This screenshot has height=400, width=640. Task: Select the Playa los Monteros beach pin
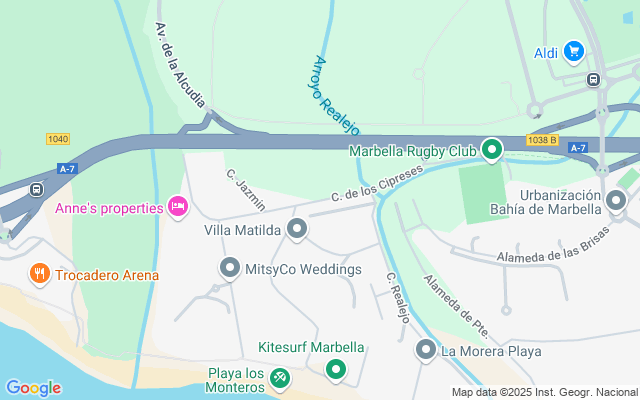pyautogui.click(x=280, y=378)
